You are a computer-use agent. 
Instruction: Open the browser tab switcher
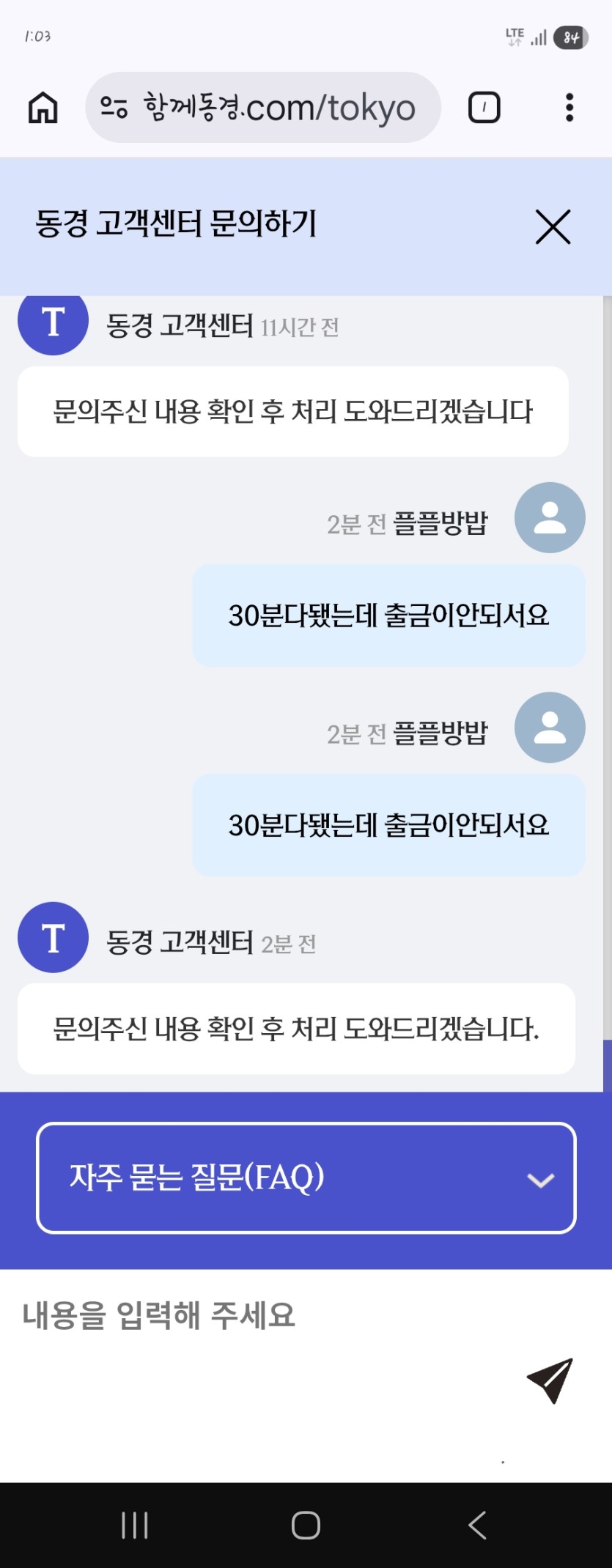click(x=484, y=108)
